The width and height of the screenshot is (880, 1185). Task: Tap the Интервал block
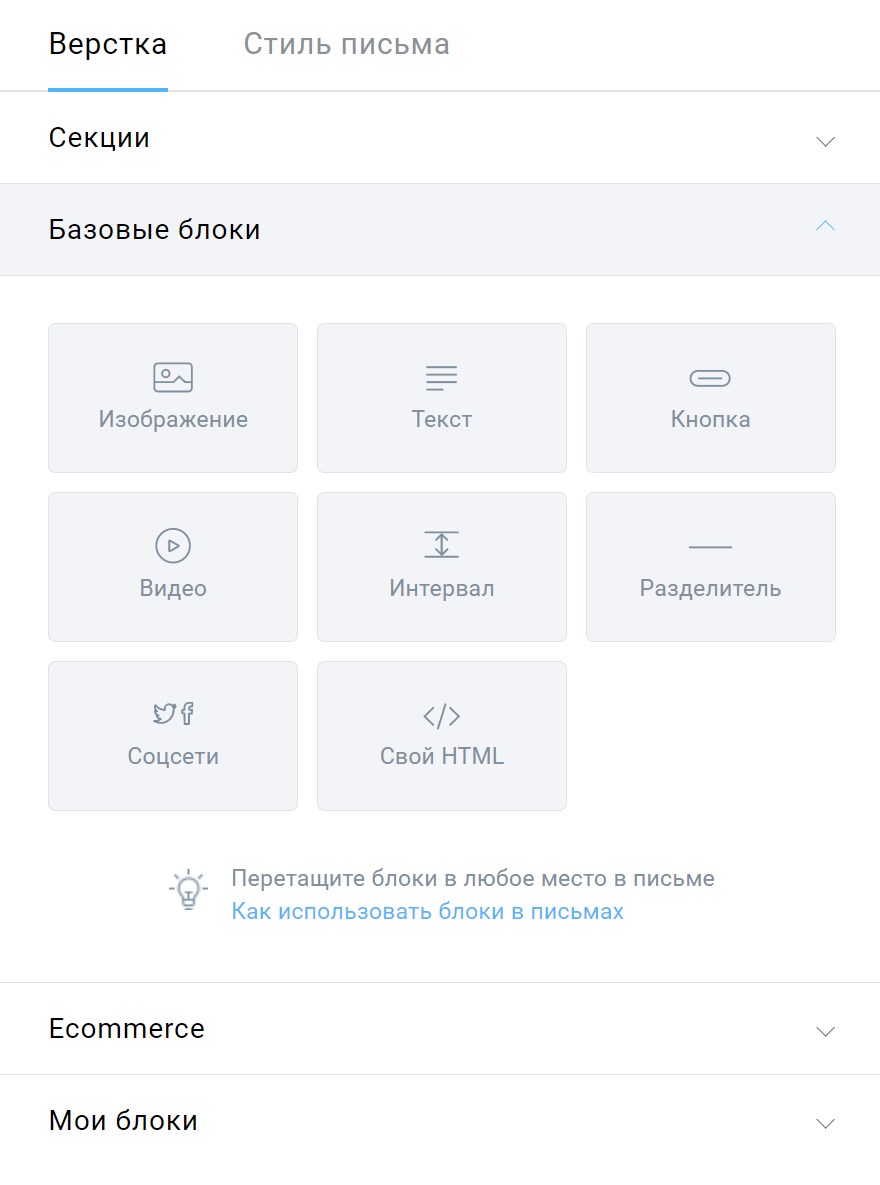point(442,567)
